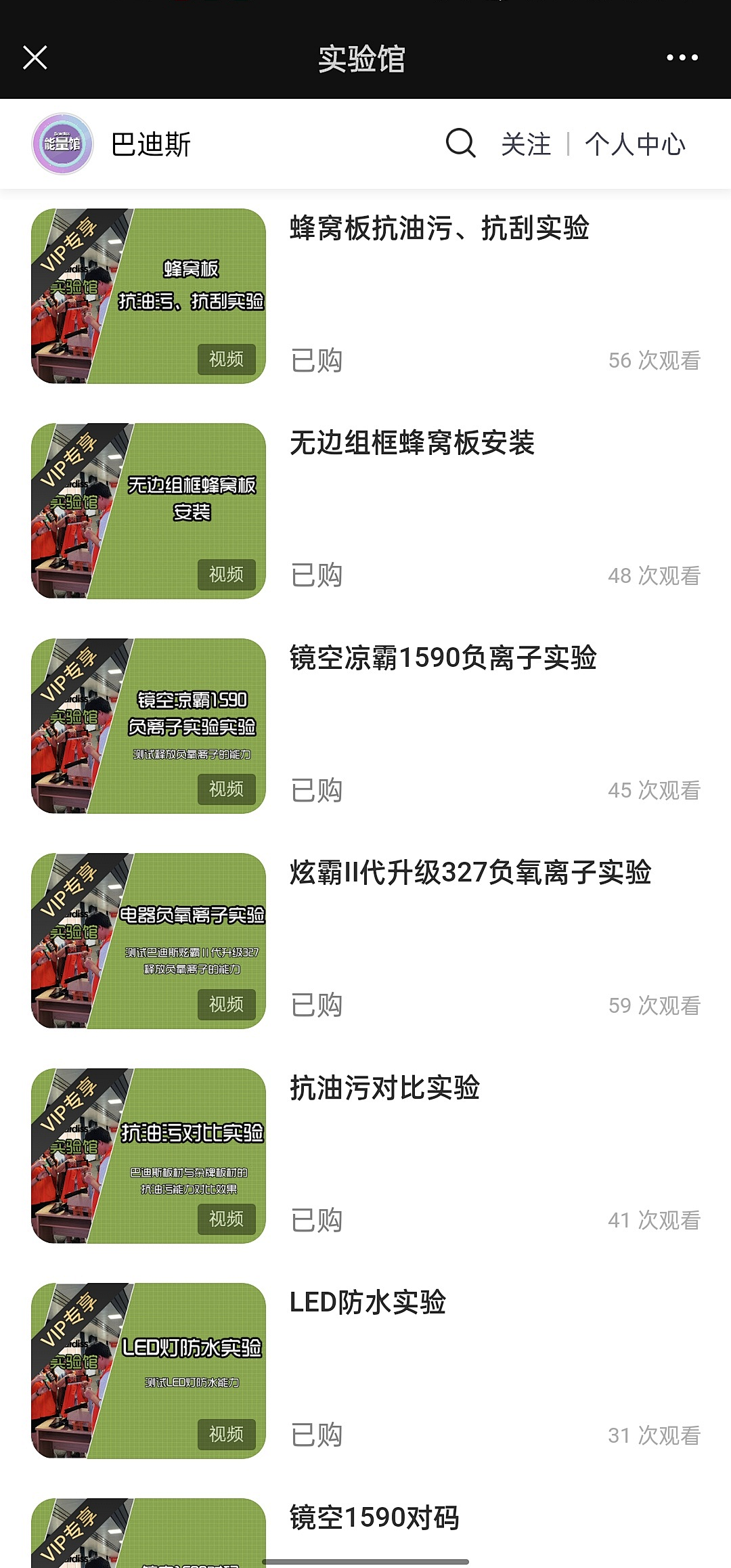Close the 实验馆 page with the X
731x1568 pixels.
tap(35, 57)
